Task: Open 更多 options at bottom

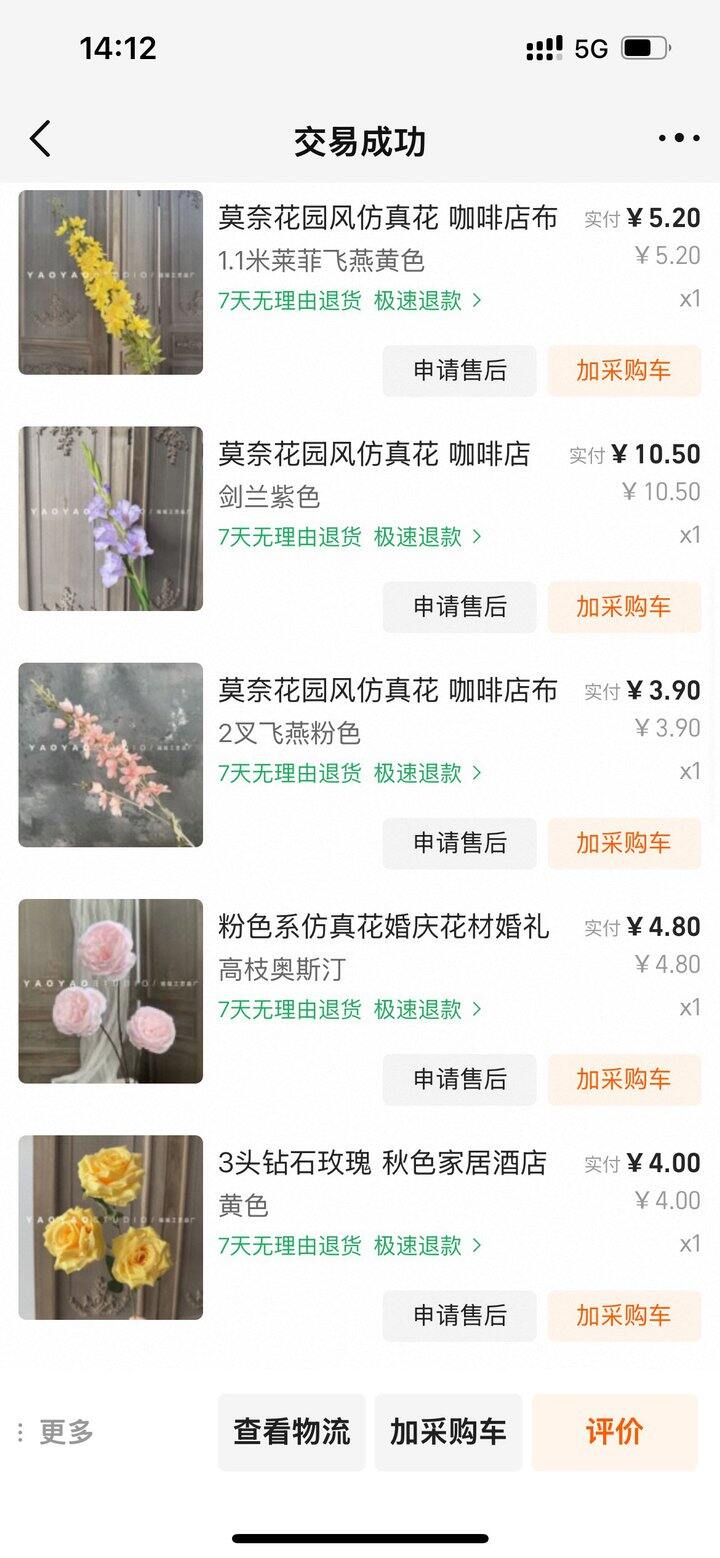Action: pyautogui.click(x=56, y=1432)
